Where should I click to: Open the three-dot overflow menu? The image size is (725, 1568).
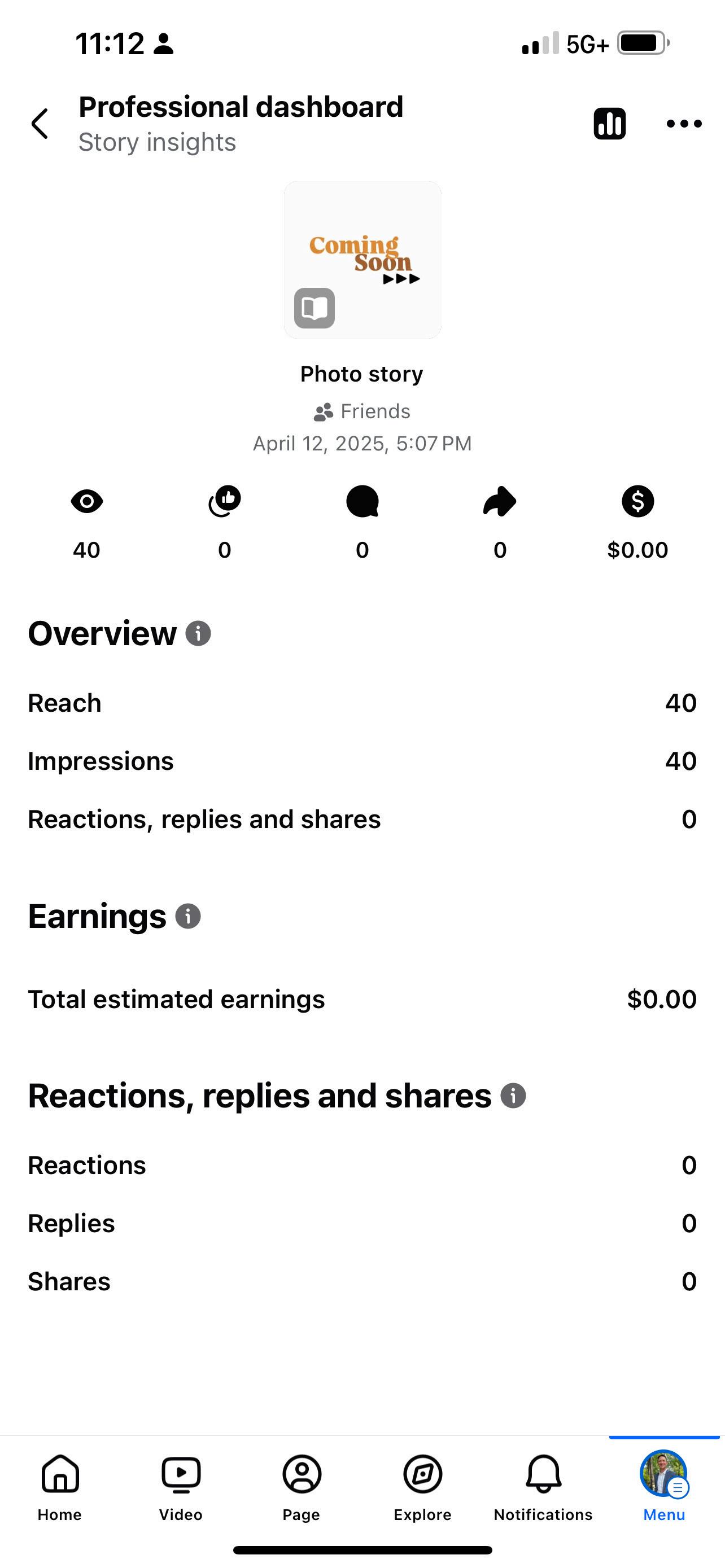point(684,124)
